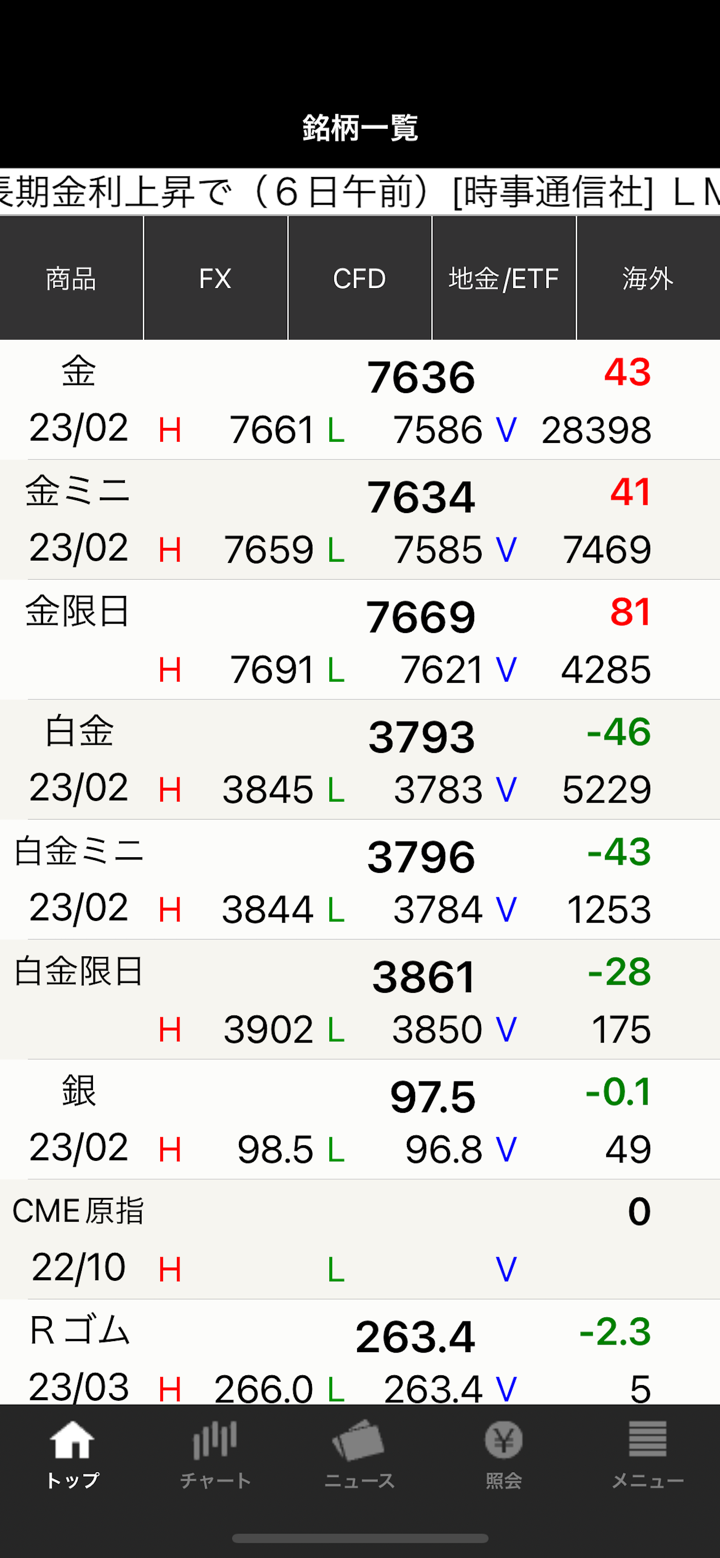The width and height of the screenshot is (720, 1558).
Task: View the 金限日 quote details
Action: [360, 640]
